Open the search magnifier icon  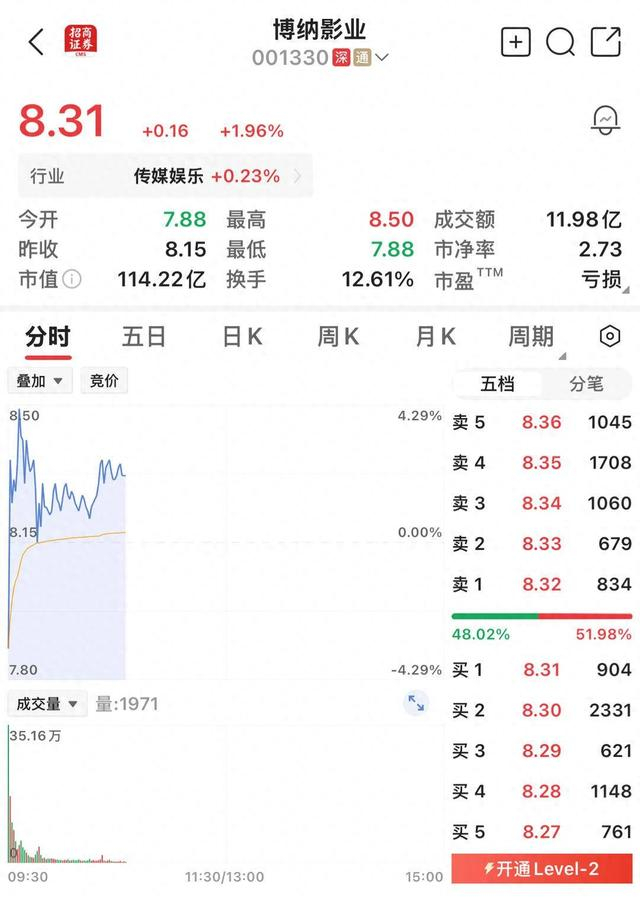(x=561, y=41)
